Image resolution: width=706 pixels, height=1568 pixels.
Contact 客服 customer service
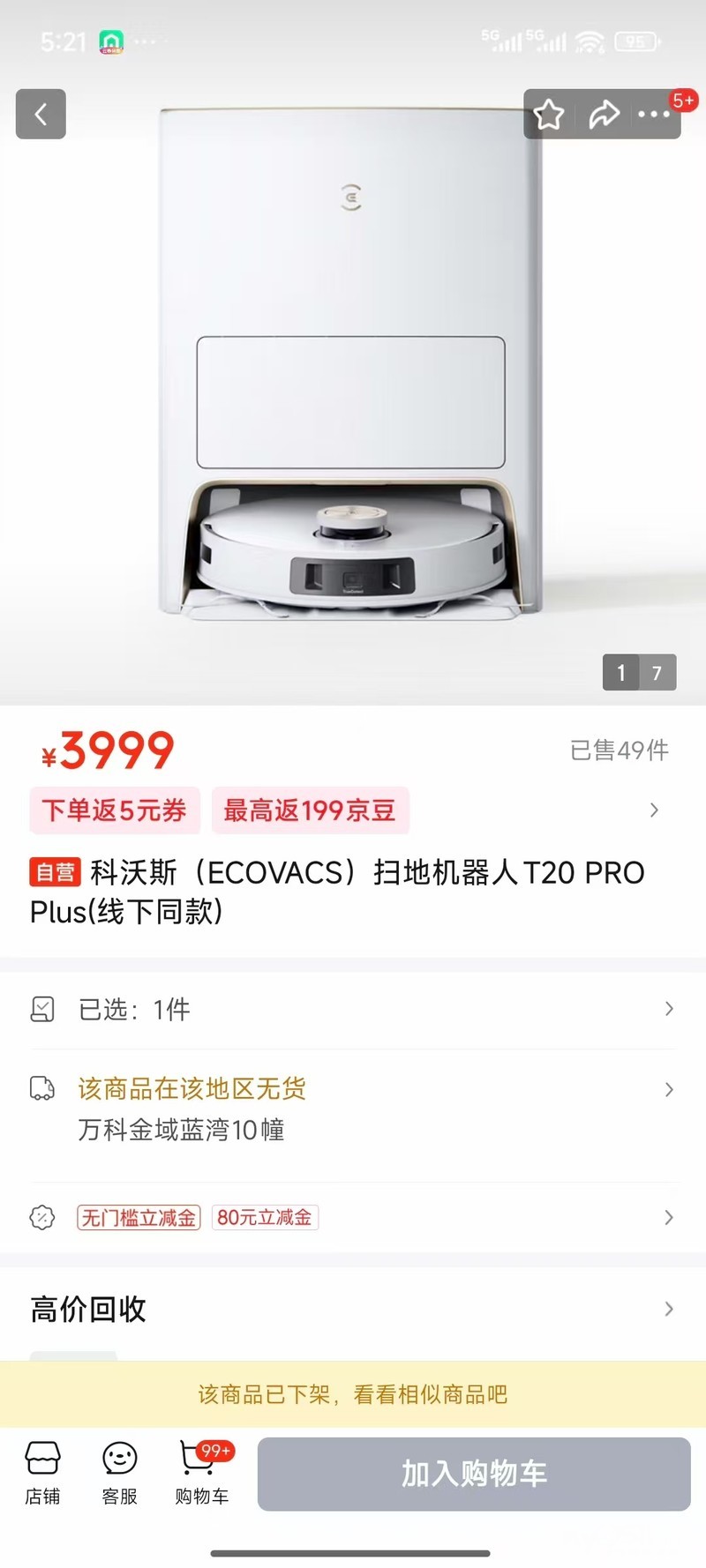coord(120,1474)
